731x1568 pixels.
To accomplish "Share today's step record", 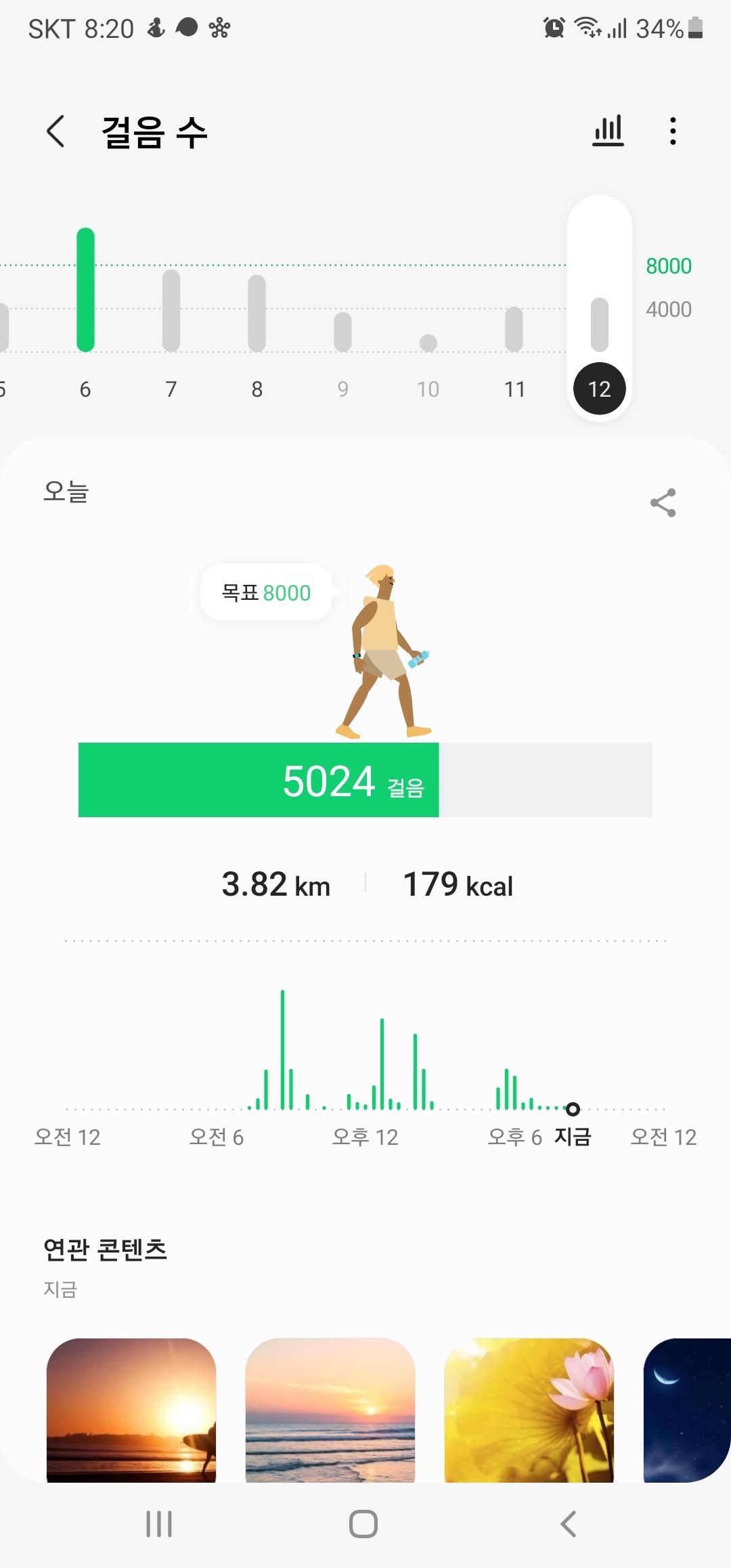I will (x=663, y=502).
